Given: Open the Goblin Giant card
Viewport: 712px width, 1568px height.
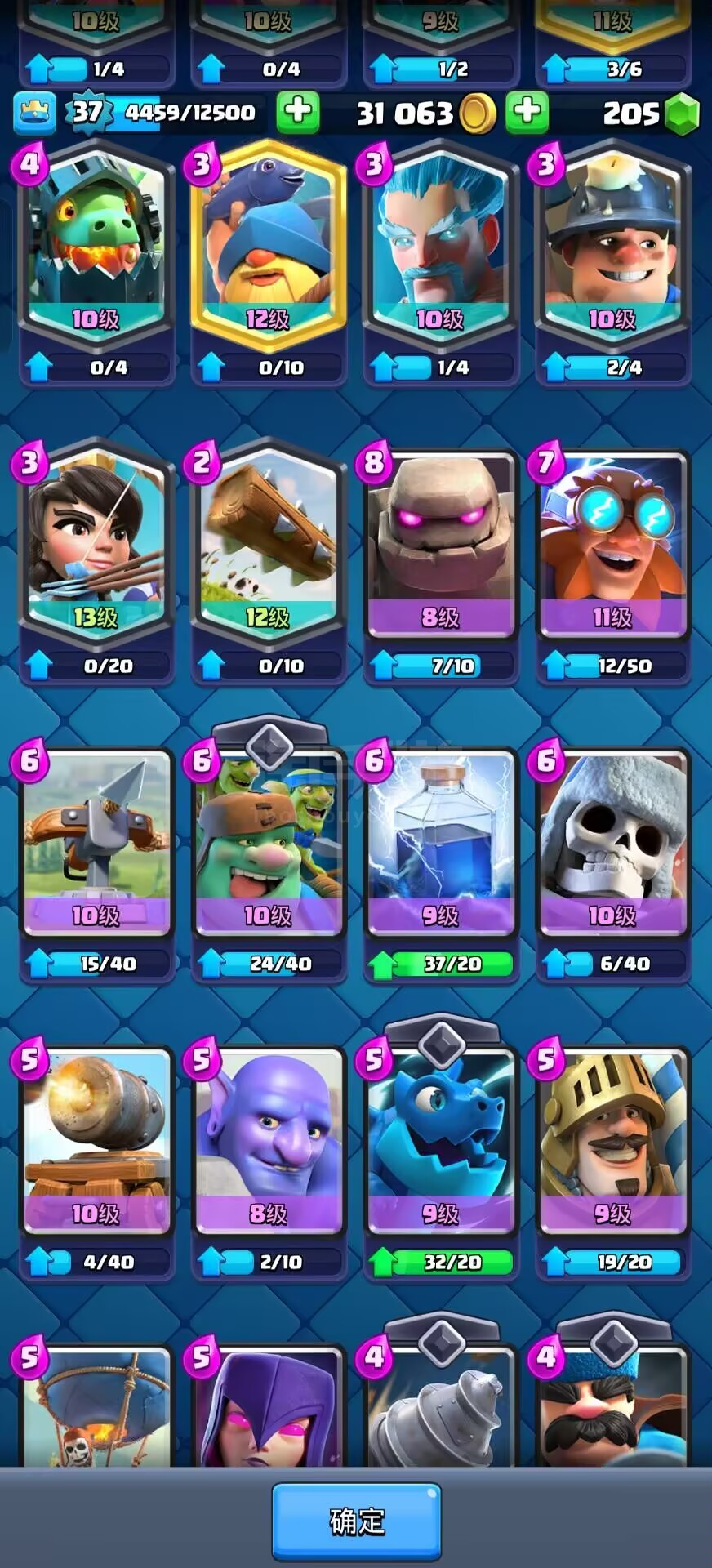Looking at the screenshot, I should point(269,841).
